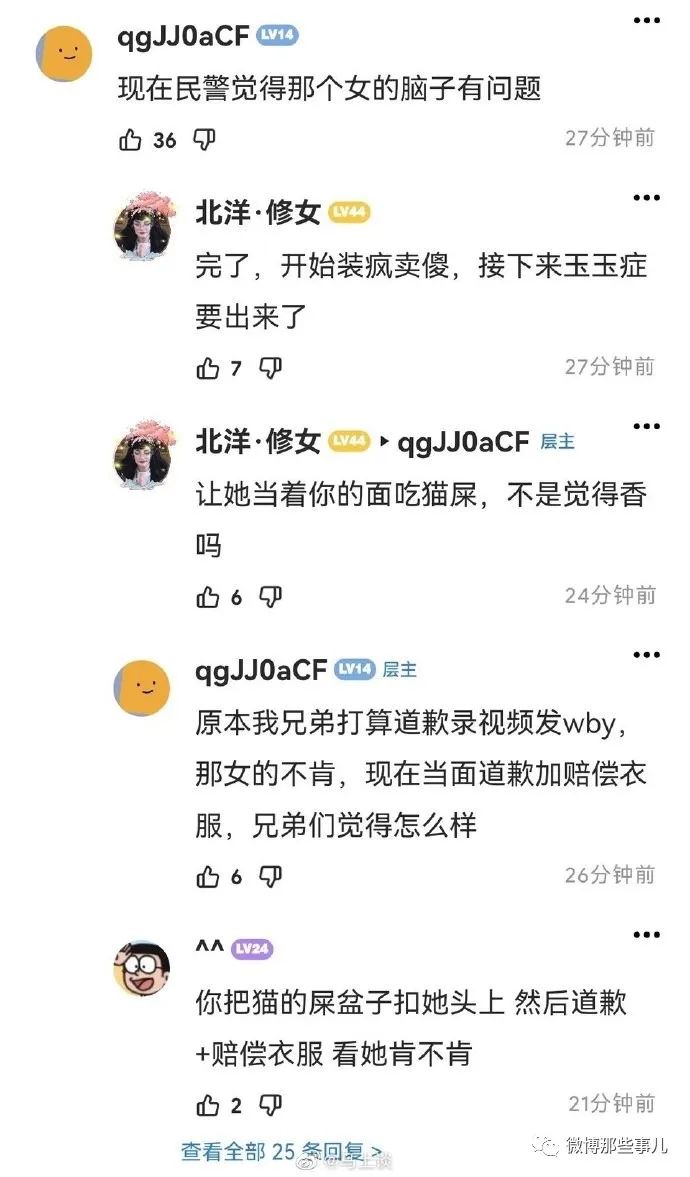Open overflow menu on 北洋·修女's 完了 reply

tap(646, 198)
